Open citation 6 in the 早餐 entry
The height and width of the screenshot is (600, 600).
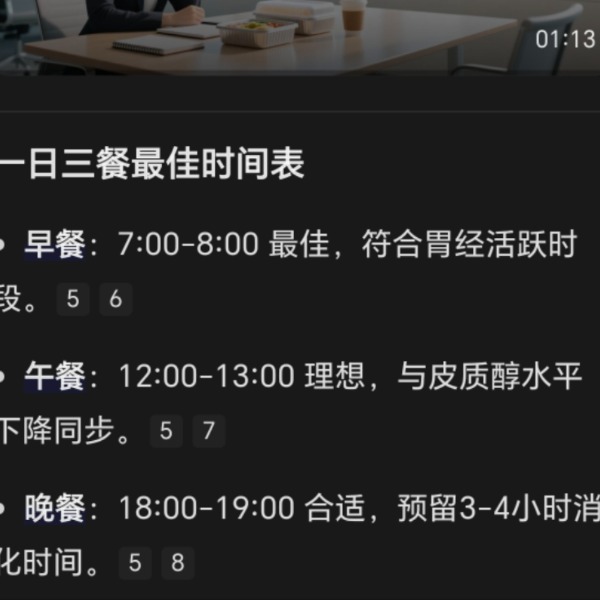click(116, 299)
